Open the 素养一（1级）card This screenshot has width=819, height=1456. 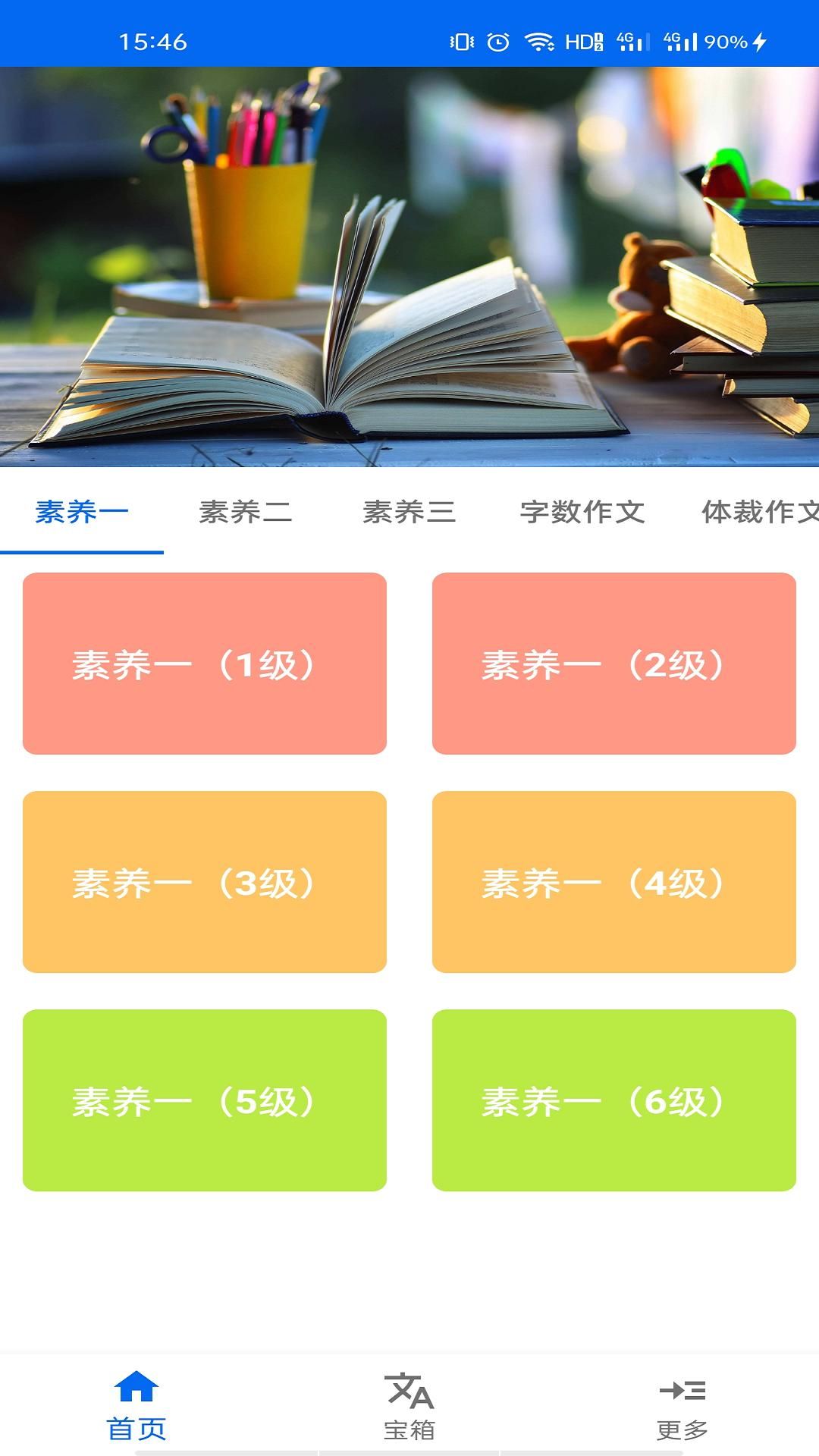205,664
